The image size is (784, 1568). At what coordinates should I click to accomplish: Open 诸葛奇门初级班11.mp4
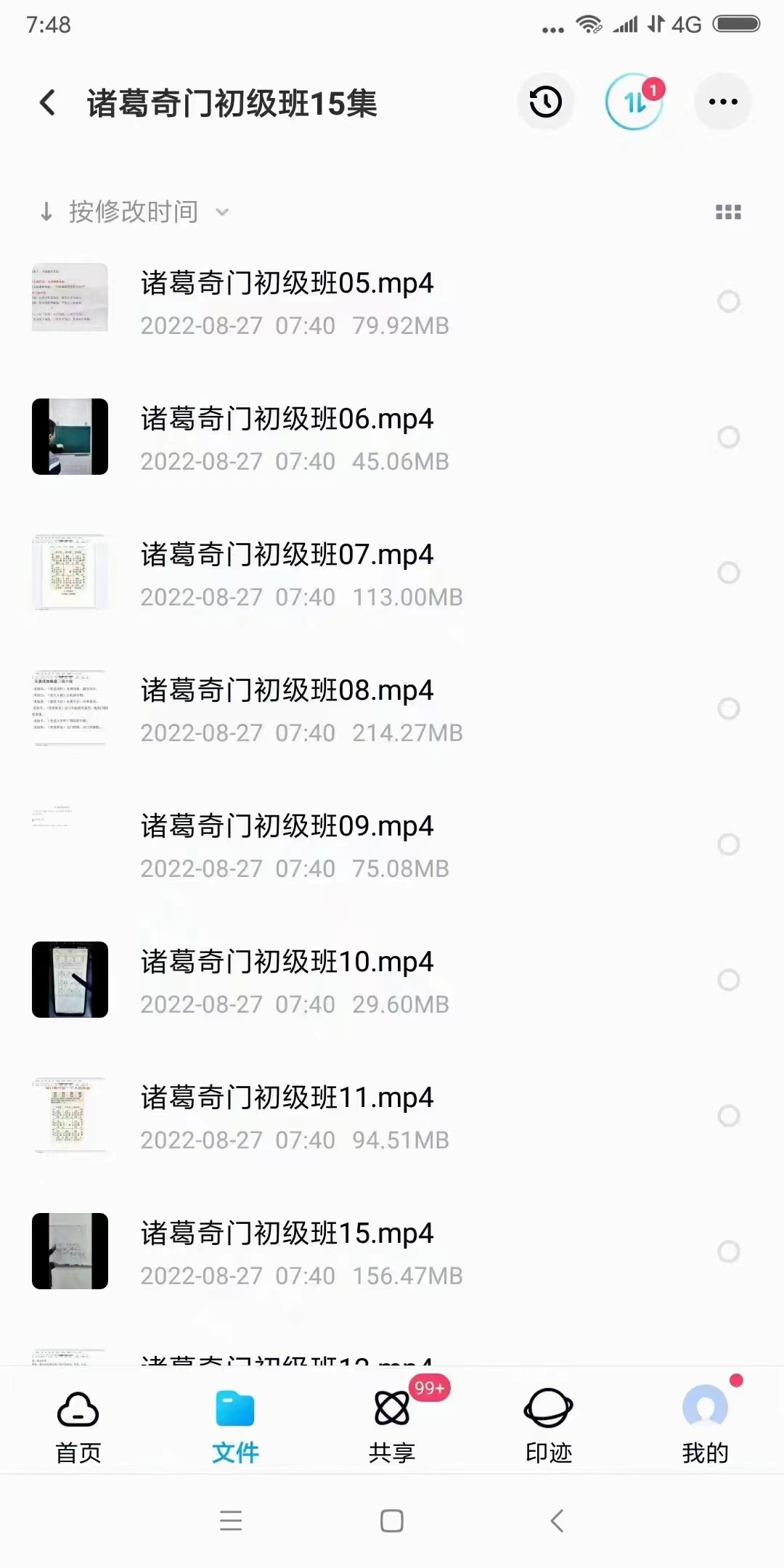click(x=285, y=1098)
